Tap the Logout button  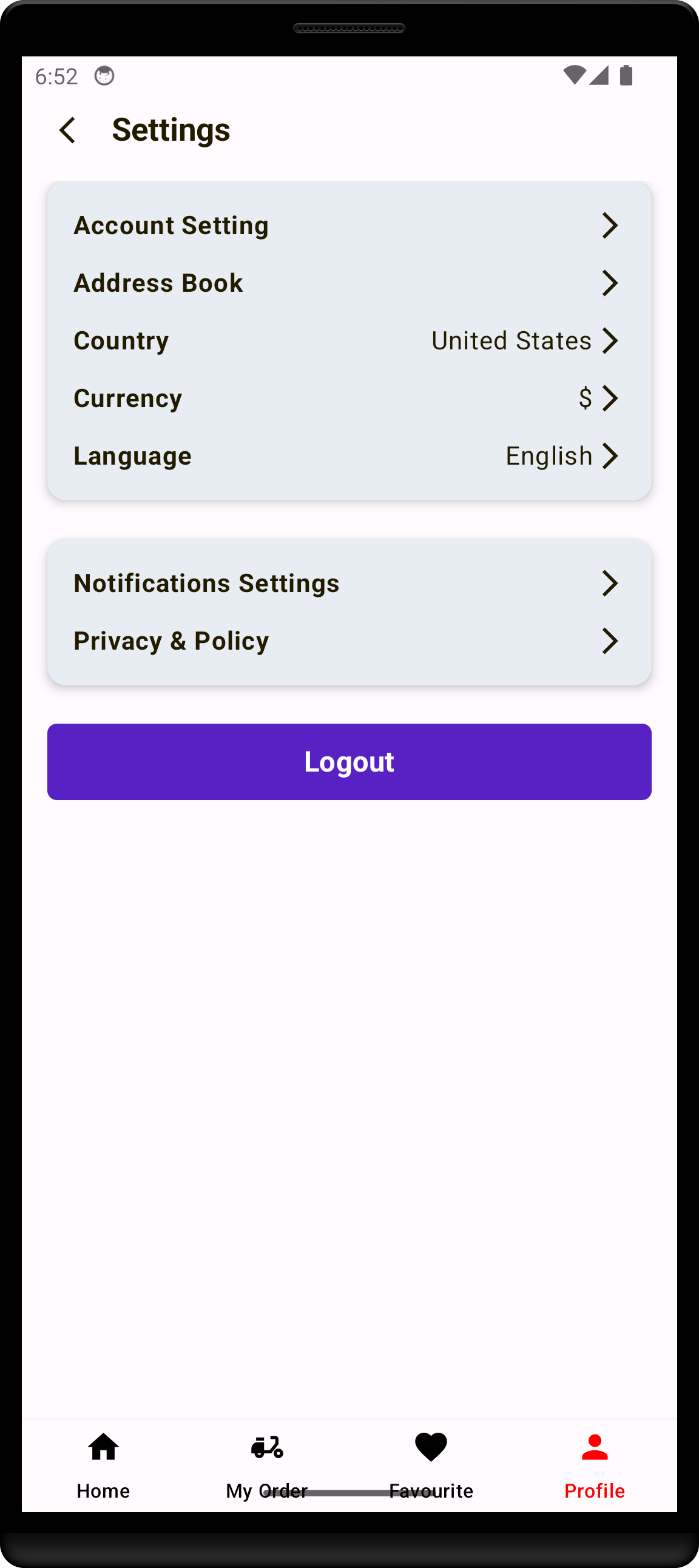click(x=349, y=761)
